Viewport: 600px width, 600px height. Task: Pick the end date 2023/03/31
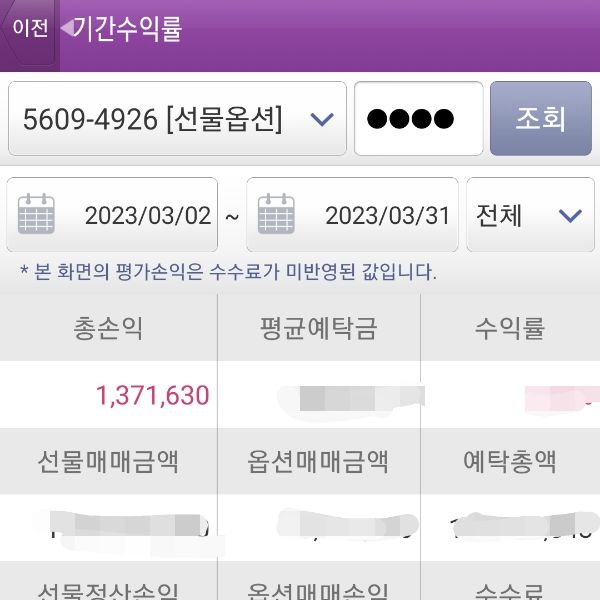352,215
